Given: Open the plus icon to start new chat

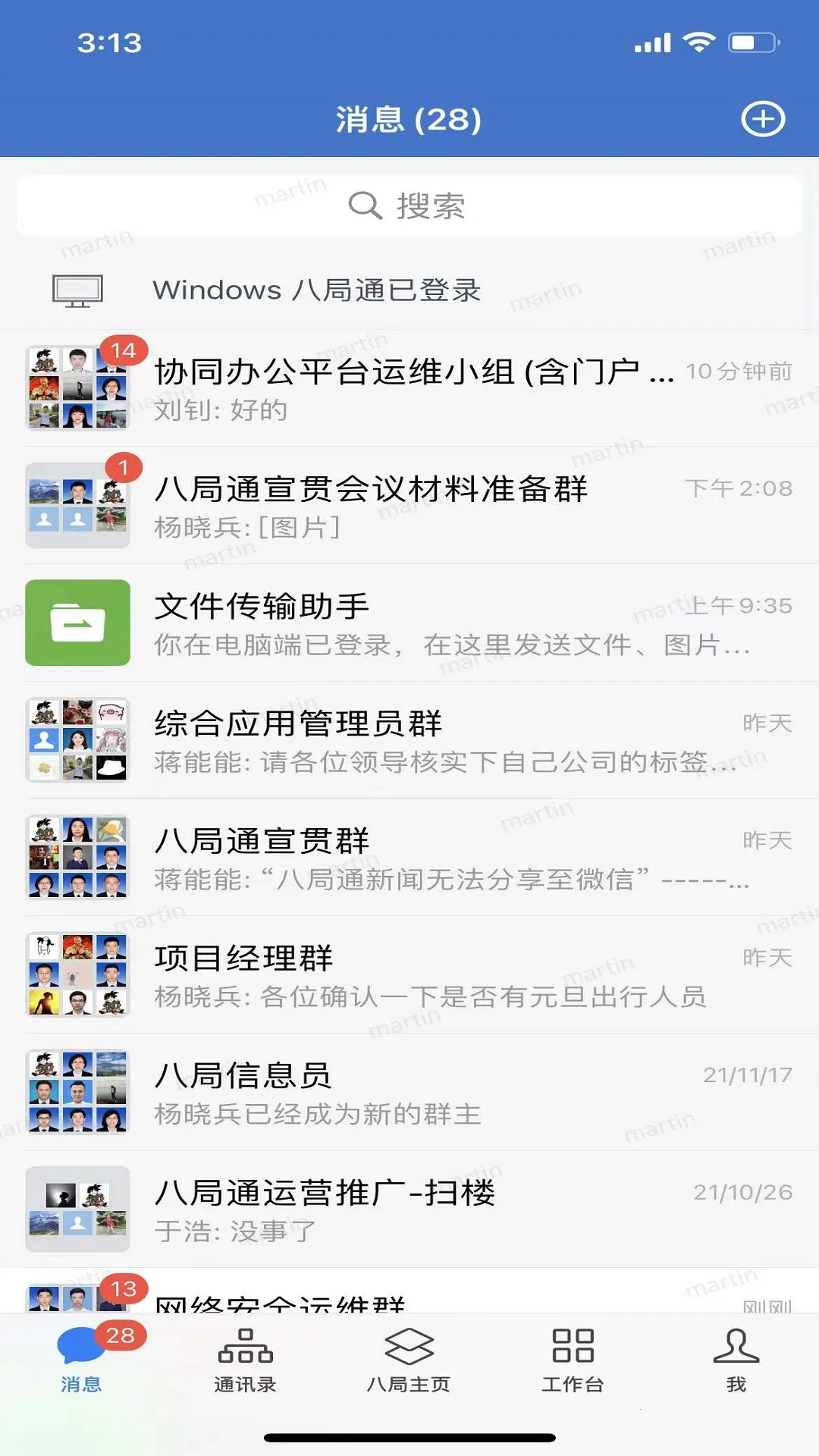Looking at the screenshot, I should tap(764, 118).
